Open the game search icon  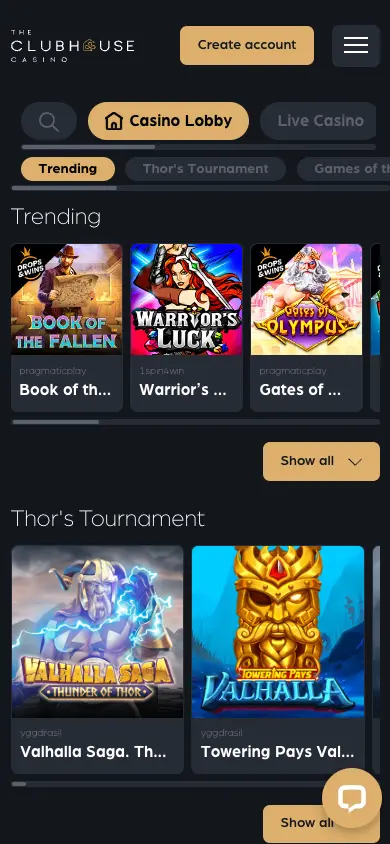[49, 121]
